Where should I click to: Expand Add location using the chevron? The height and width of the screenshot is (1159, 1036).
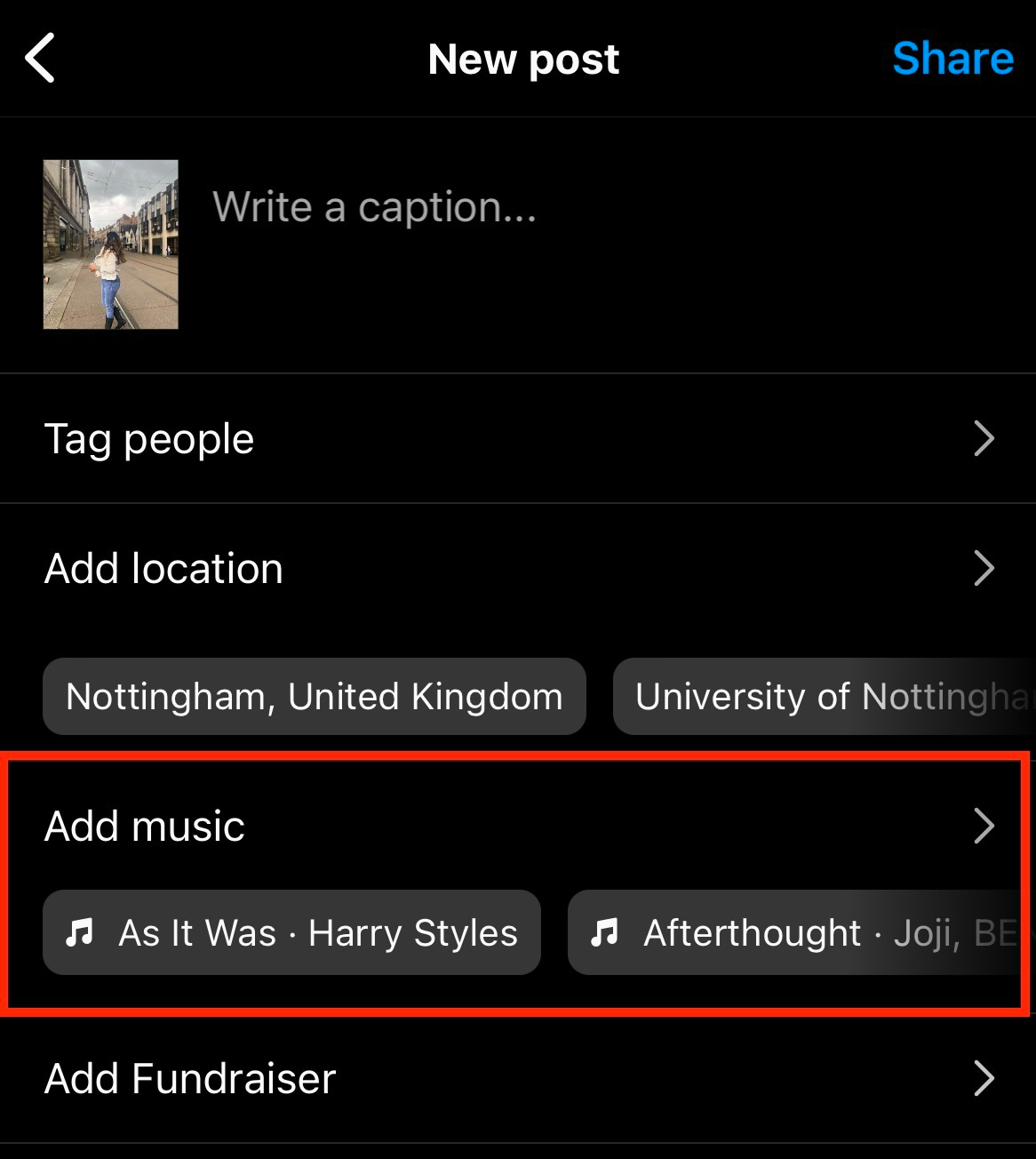click(x=984, y=568)
